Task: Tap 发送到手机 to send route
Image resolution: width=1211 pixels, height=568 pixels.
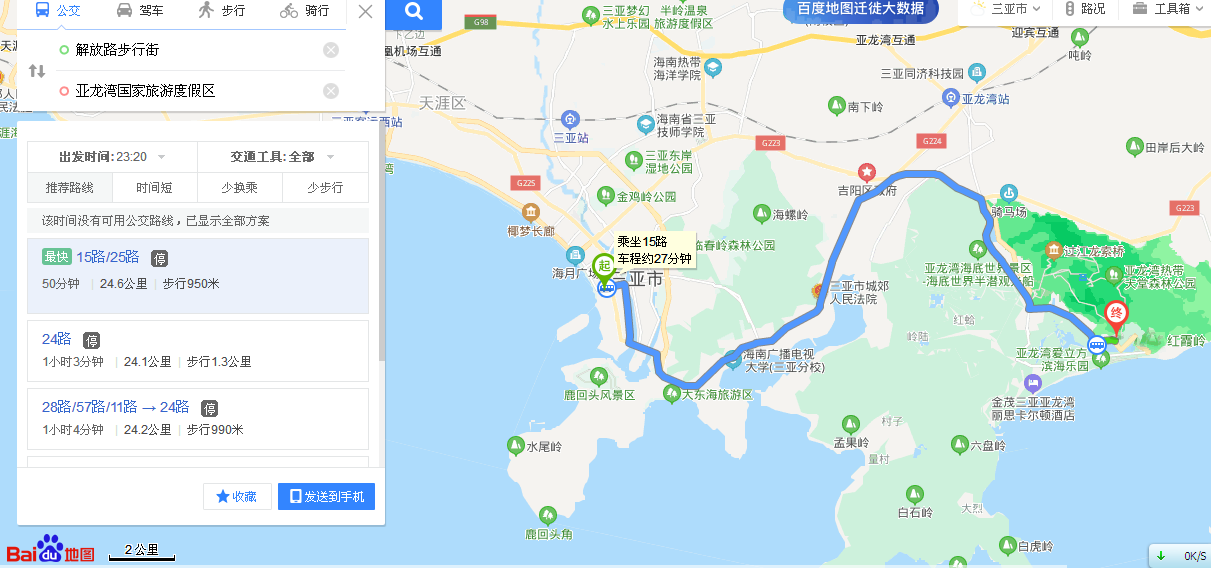Action: (x=326, y=497)
